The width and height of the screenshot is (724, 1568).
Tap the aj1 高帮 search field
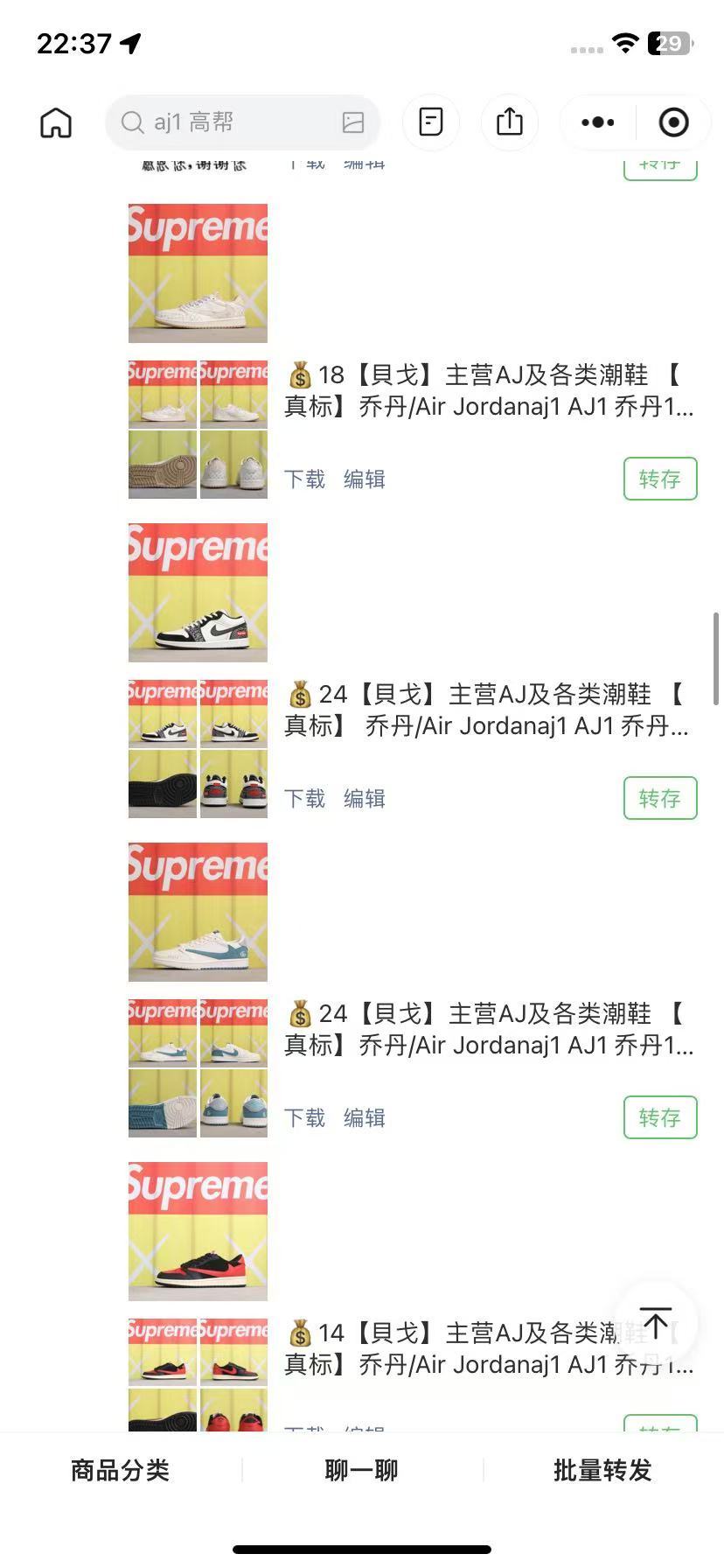(x=227, y=122)
